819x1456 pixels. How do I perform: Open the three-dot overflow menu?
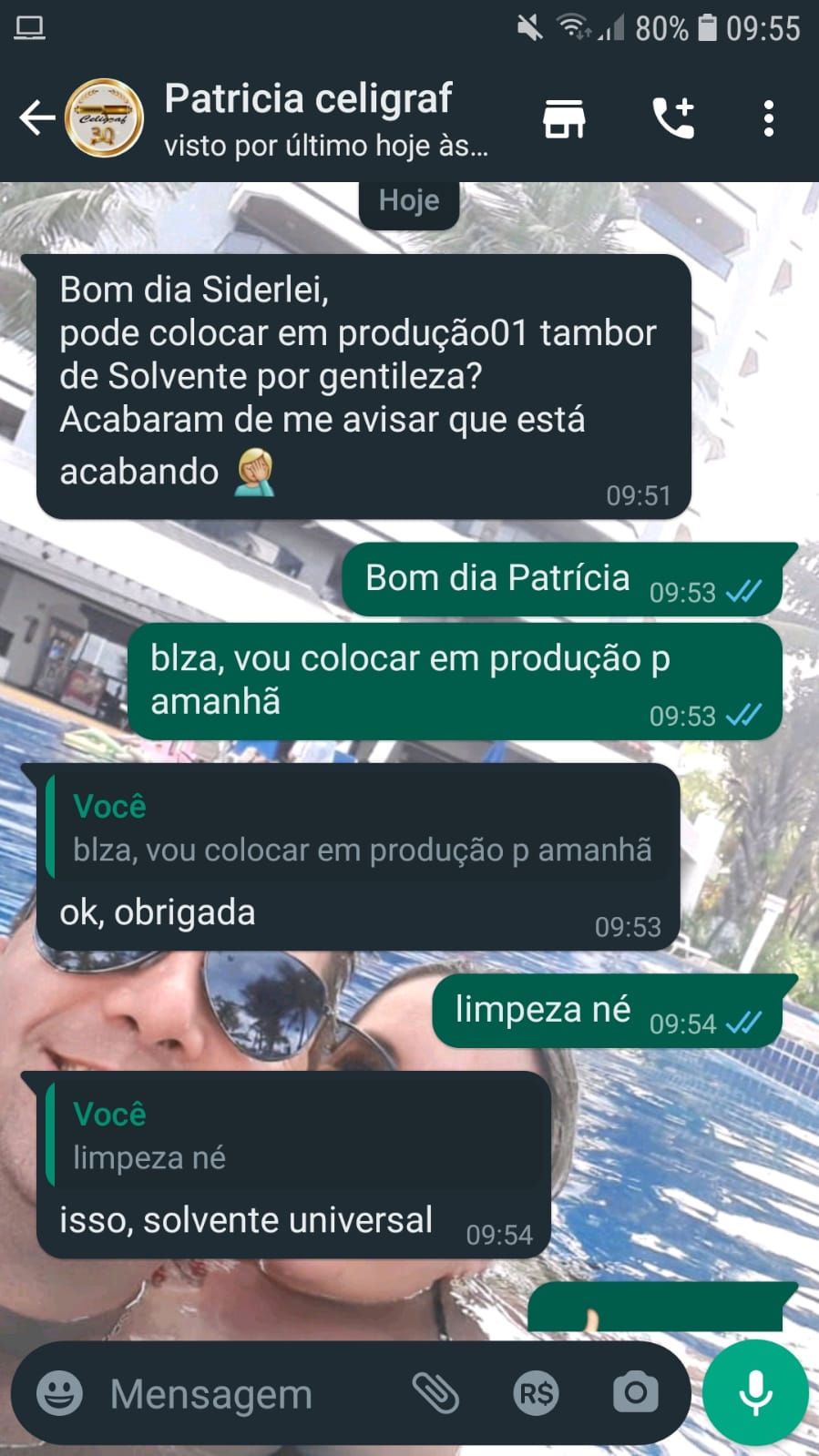click(x=769, y=118)
